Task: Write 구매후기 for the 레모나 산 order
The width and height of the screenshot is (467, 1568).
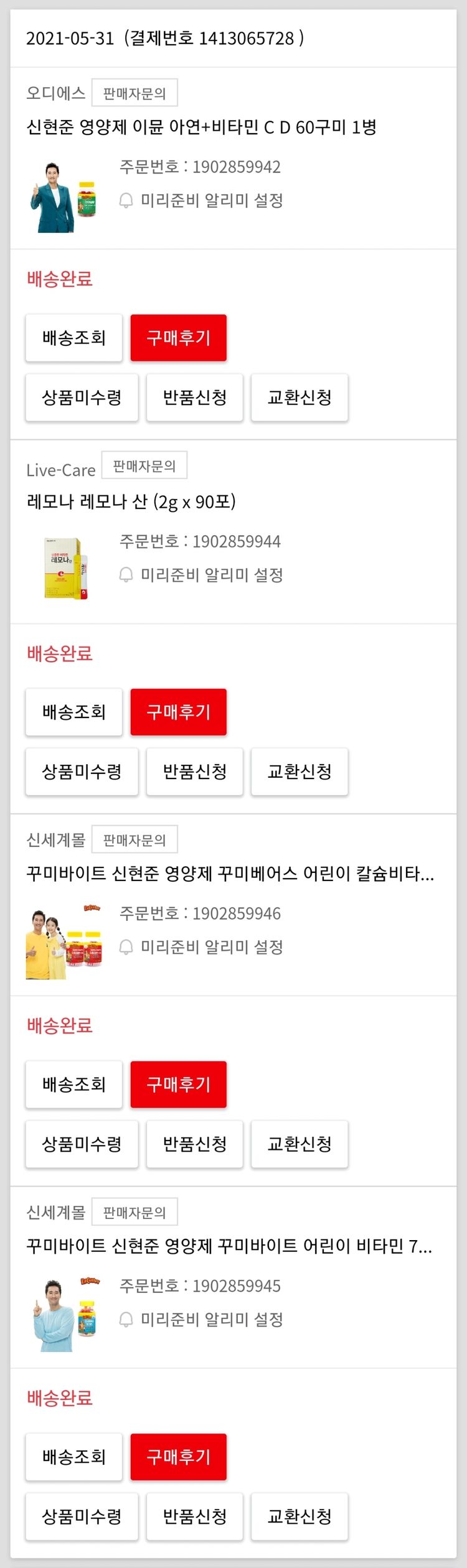Action: (x=178, y=712)
